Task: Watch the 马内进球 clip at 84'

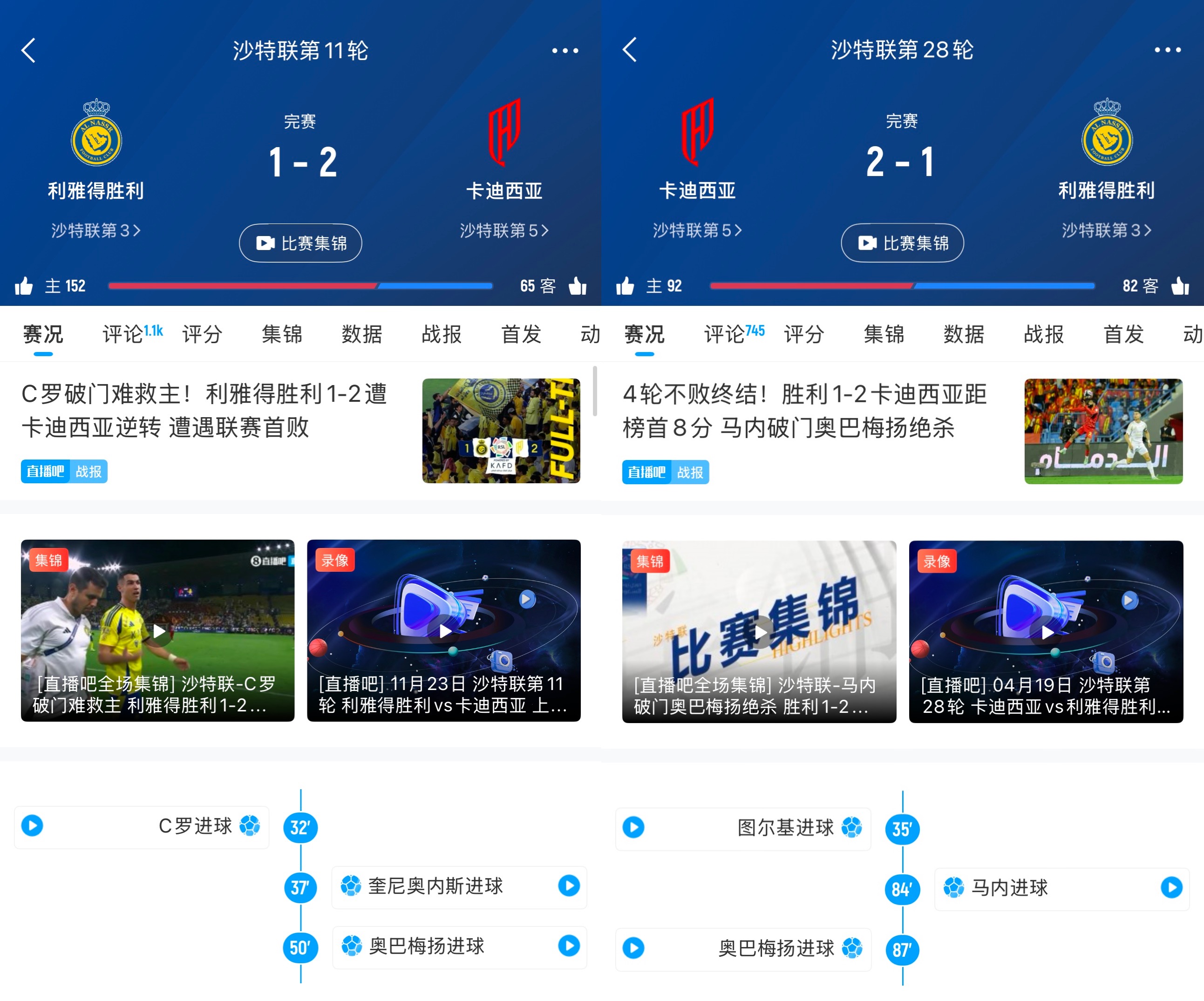Action: pyautogui.click(x=1171, y=887)
